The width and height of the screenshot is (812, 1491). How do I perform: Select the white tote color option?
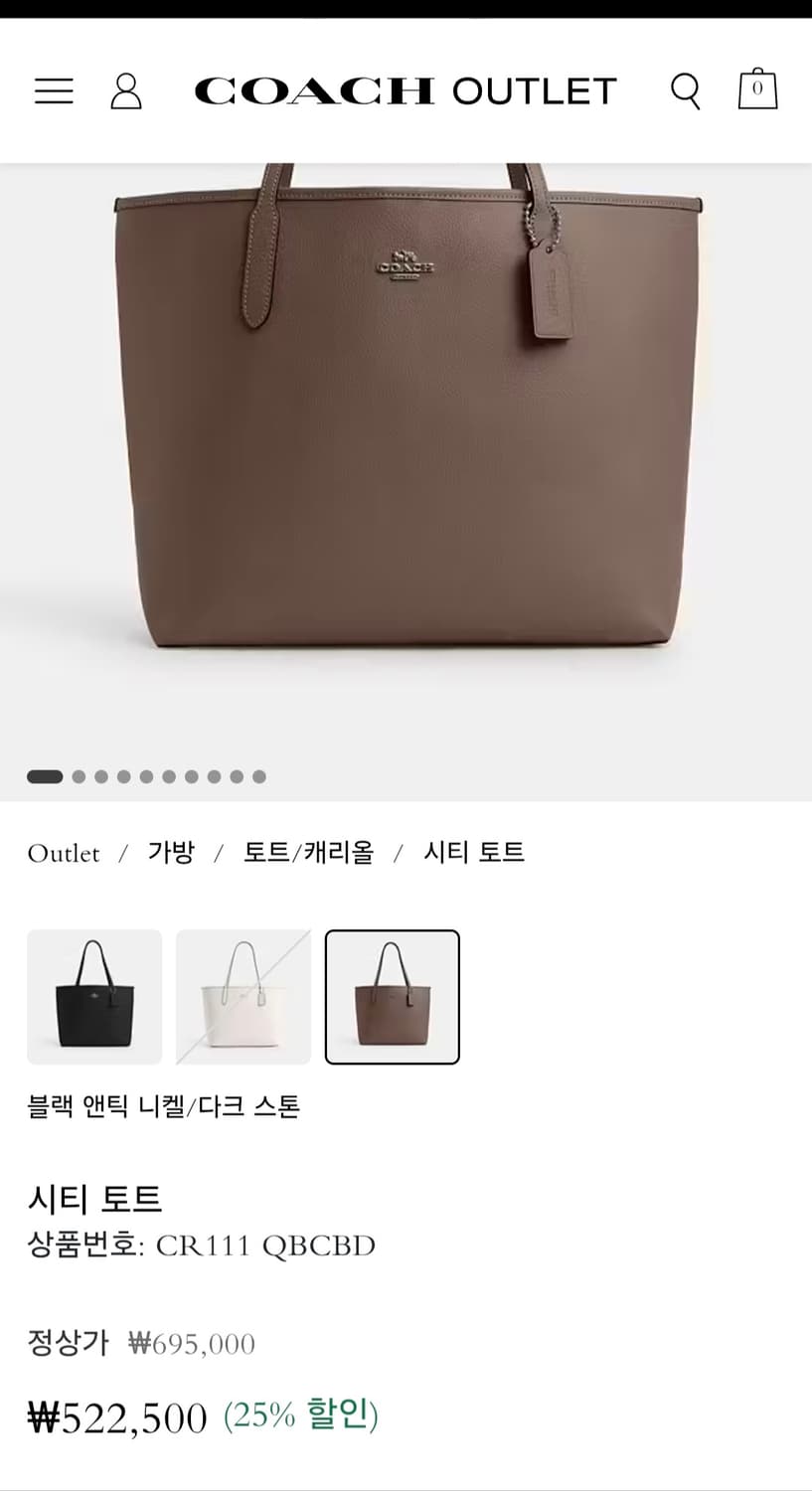pyautogui.click(x=244, y=996)
